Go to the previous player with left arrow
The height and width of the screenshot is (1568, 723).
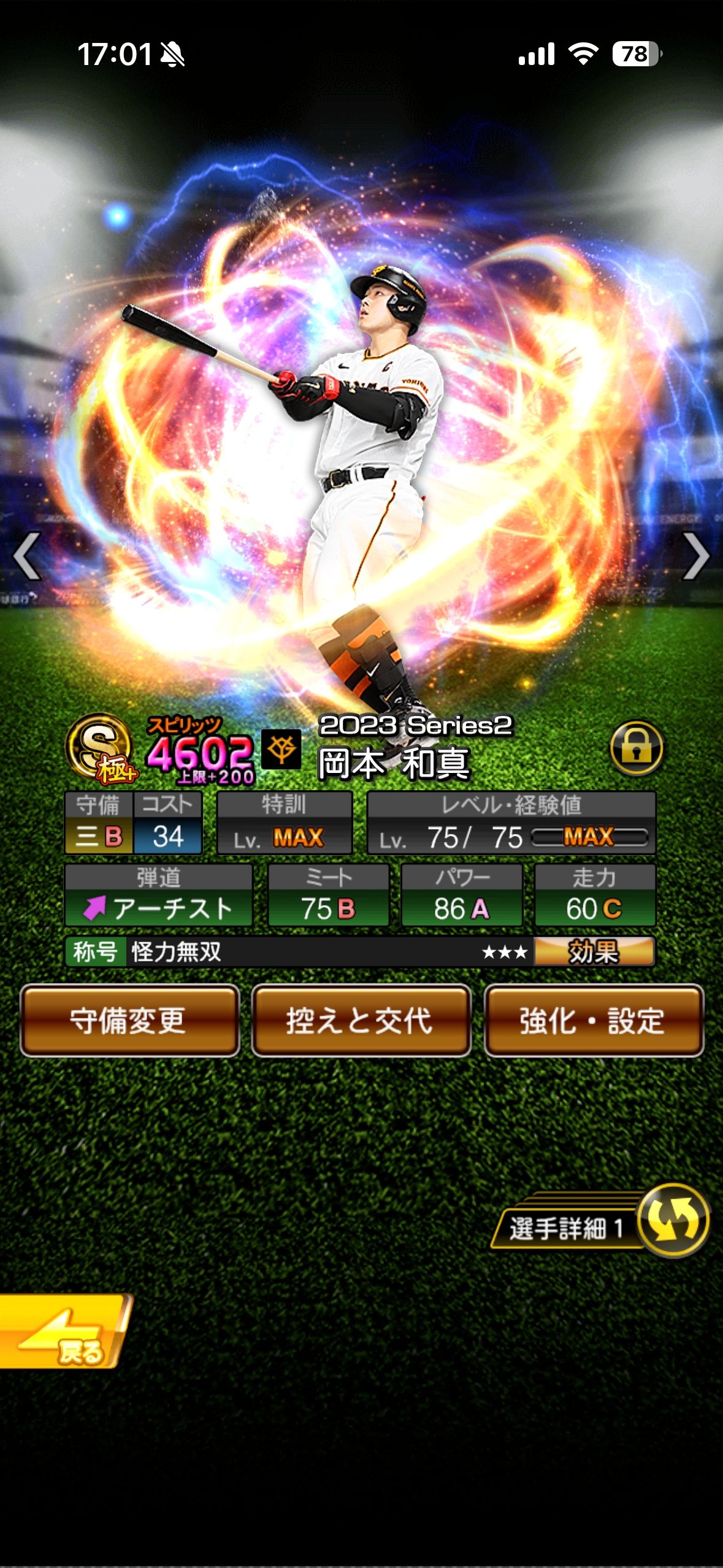[27, 556]
